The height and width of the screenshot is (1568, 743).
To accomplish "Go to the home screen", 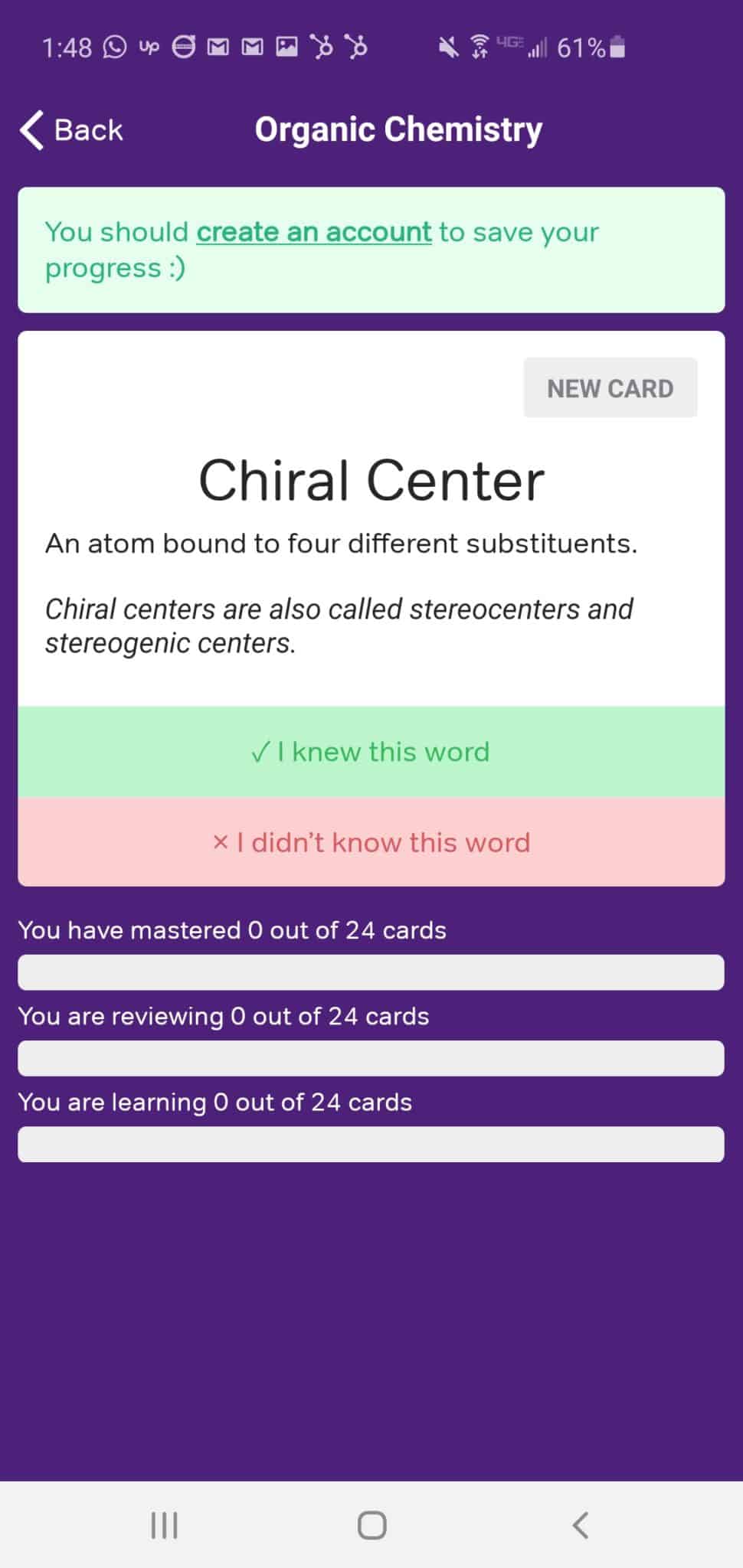I will click(371, 1525).
